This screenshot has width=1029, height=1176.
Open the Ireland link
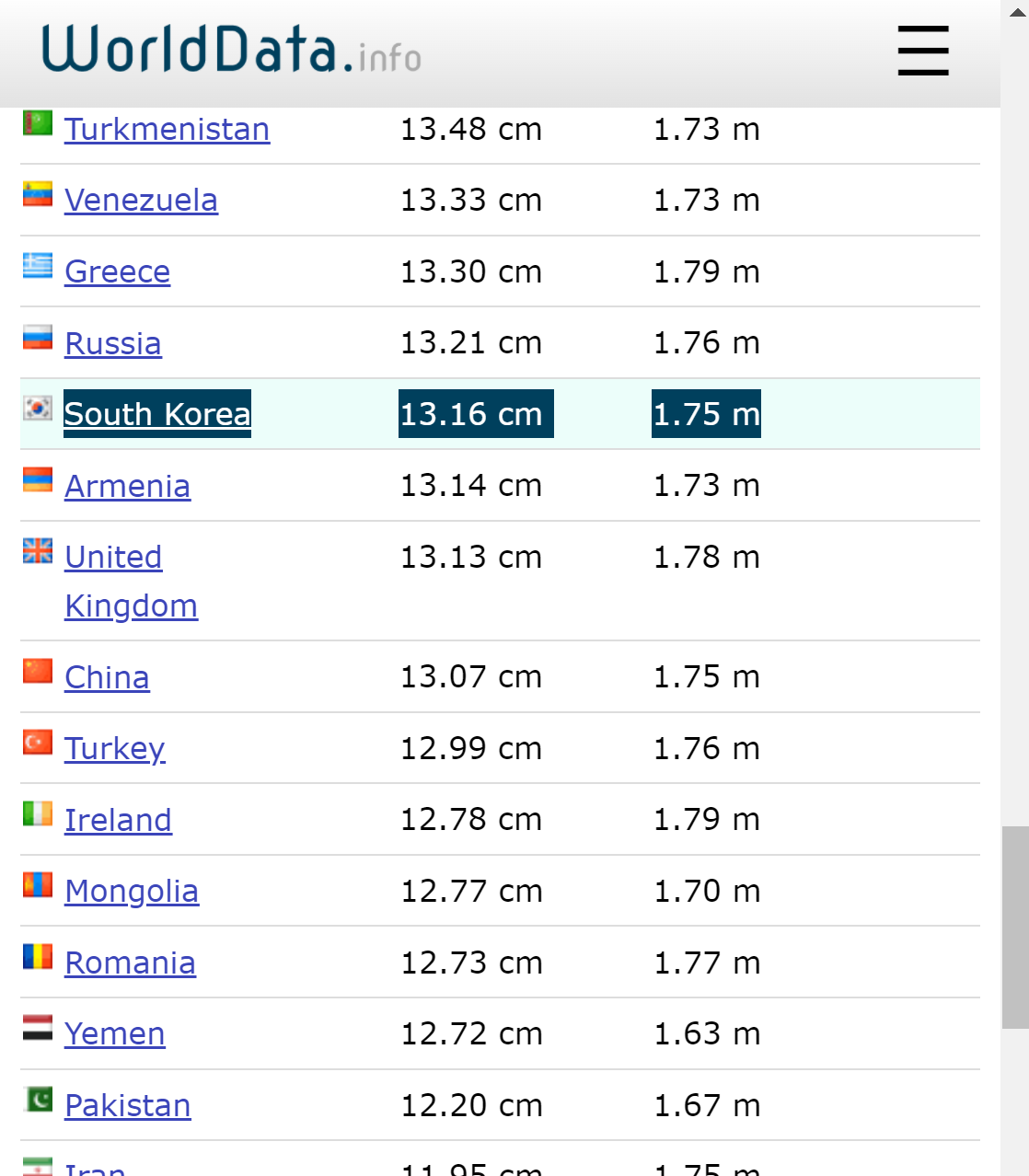coord(118,821)
